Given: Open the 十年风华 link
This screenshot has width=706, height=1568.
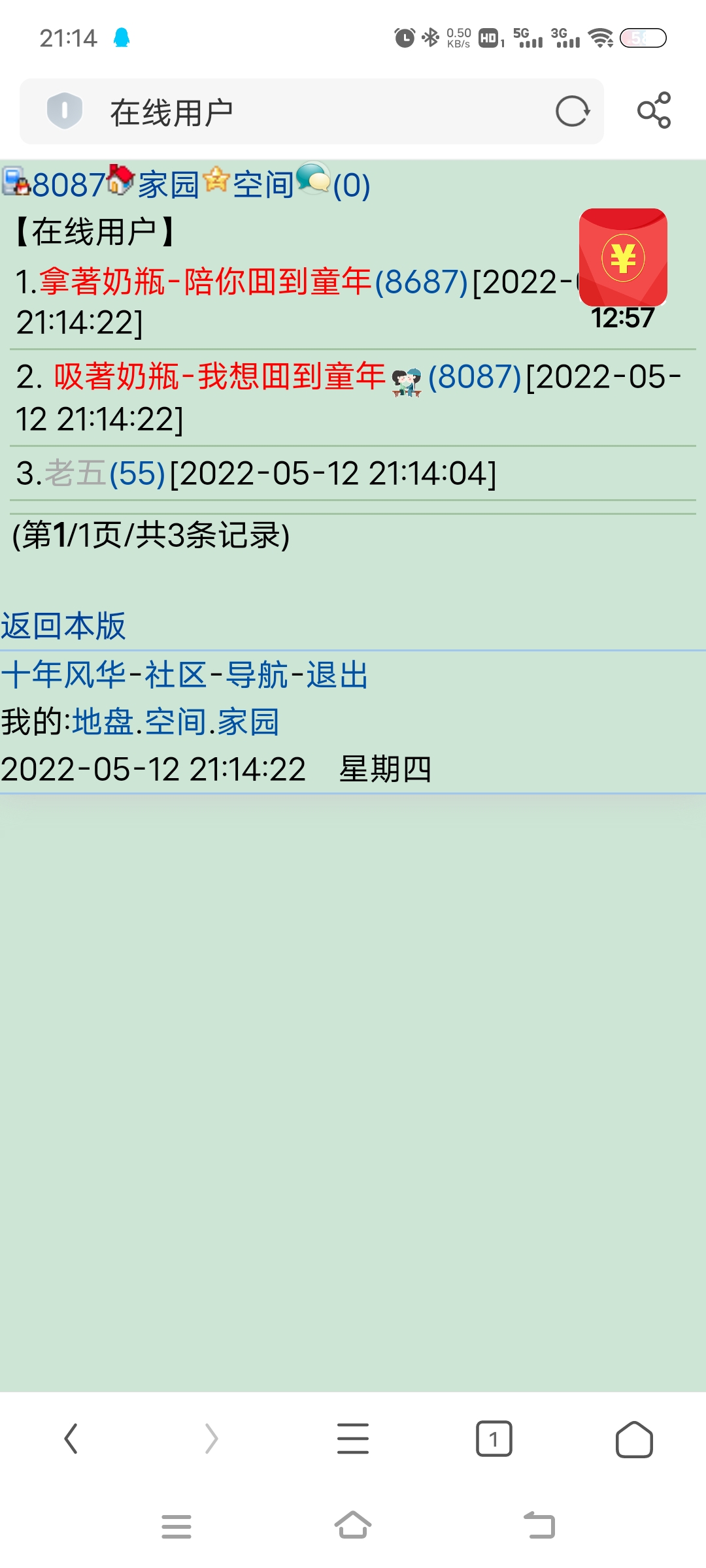Looking at the screenshot, I should pos(63,675).
